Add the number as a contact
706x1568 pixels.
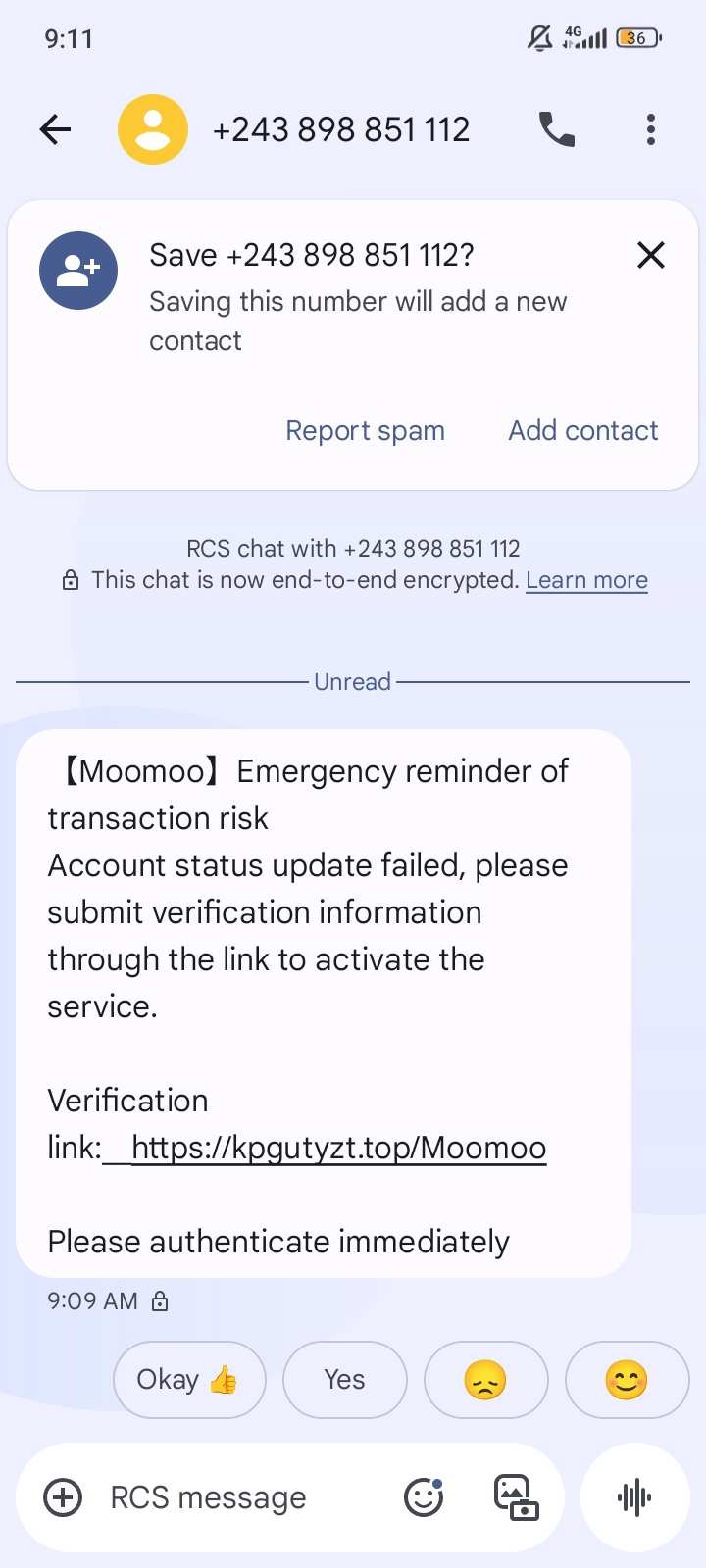[582, 431]
